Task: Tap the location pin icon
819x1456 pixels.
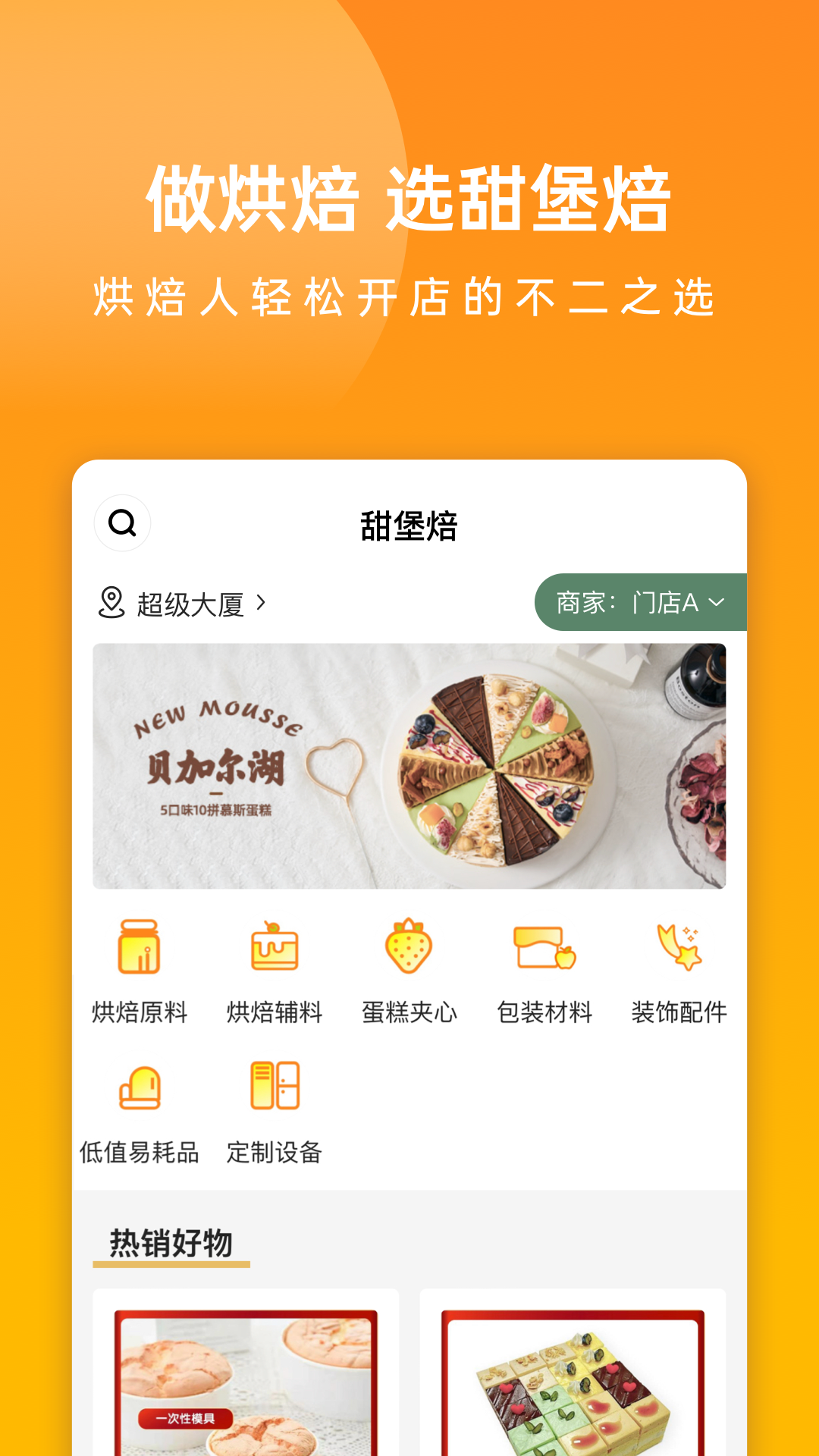Action: (110, 603)
